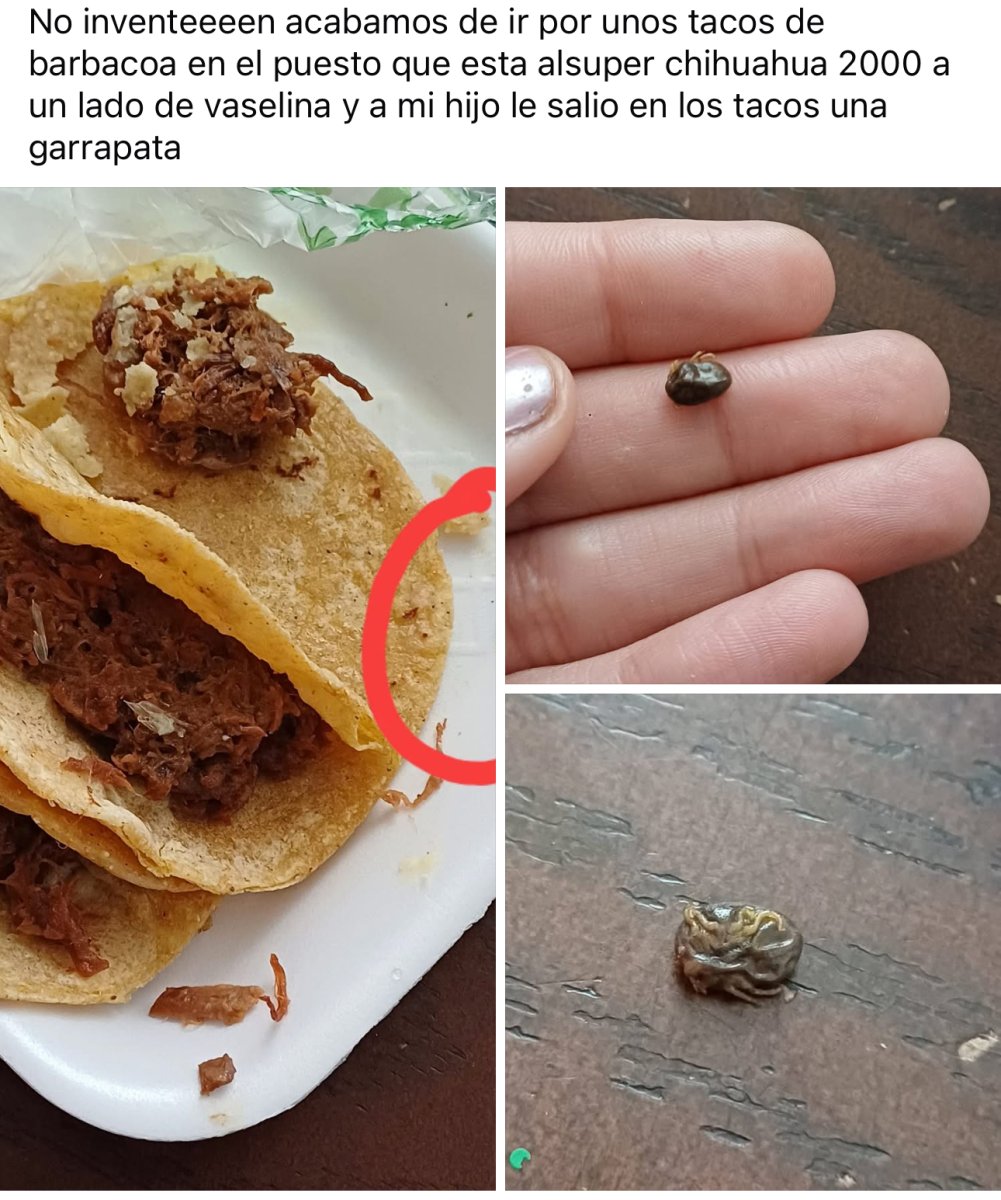
Task: Open the tick on wooden table photo
Action: pos(752,940)
